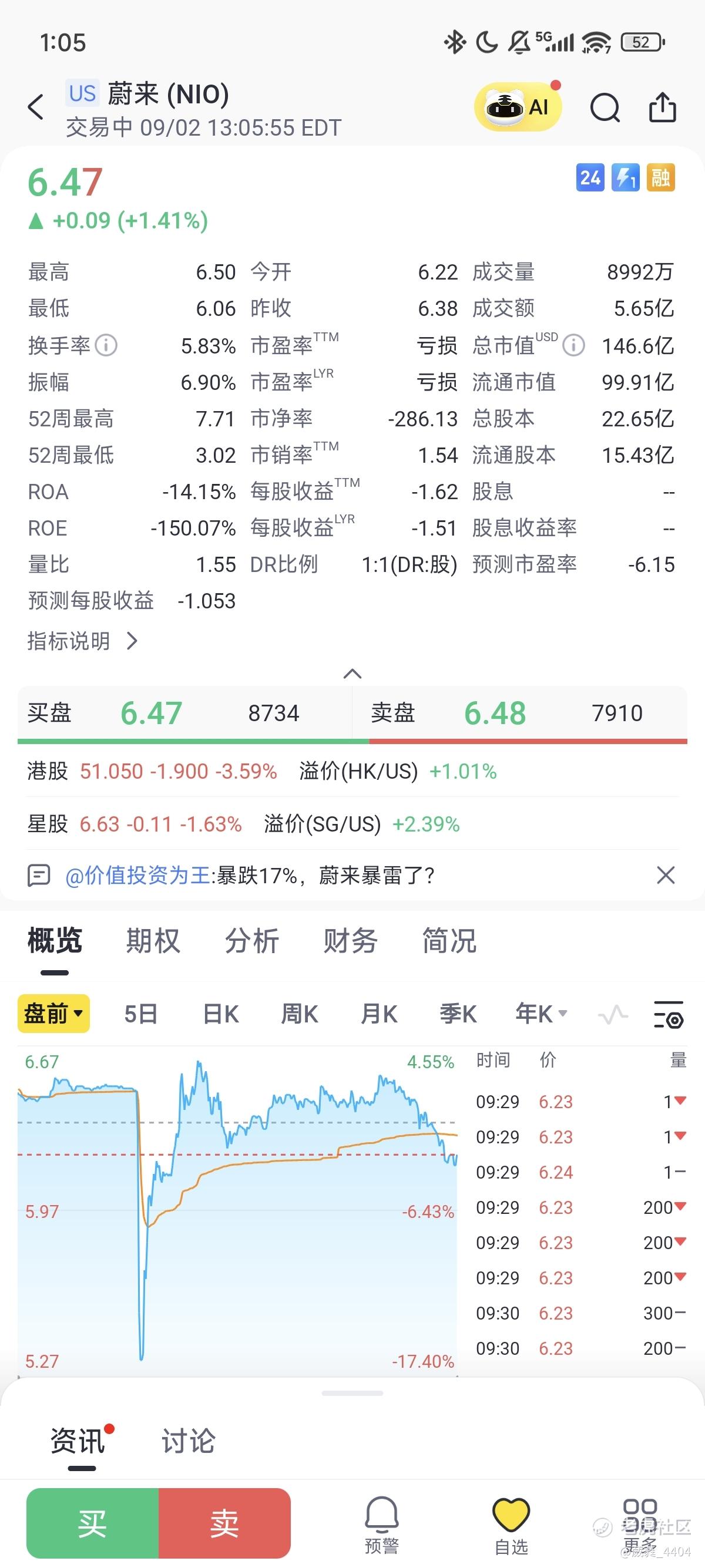Viewport: 705px width, 1568px height.
Task: Open the 财务 tab
Action: click(351, 941)
